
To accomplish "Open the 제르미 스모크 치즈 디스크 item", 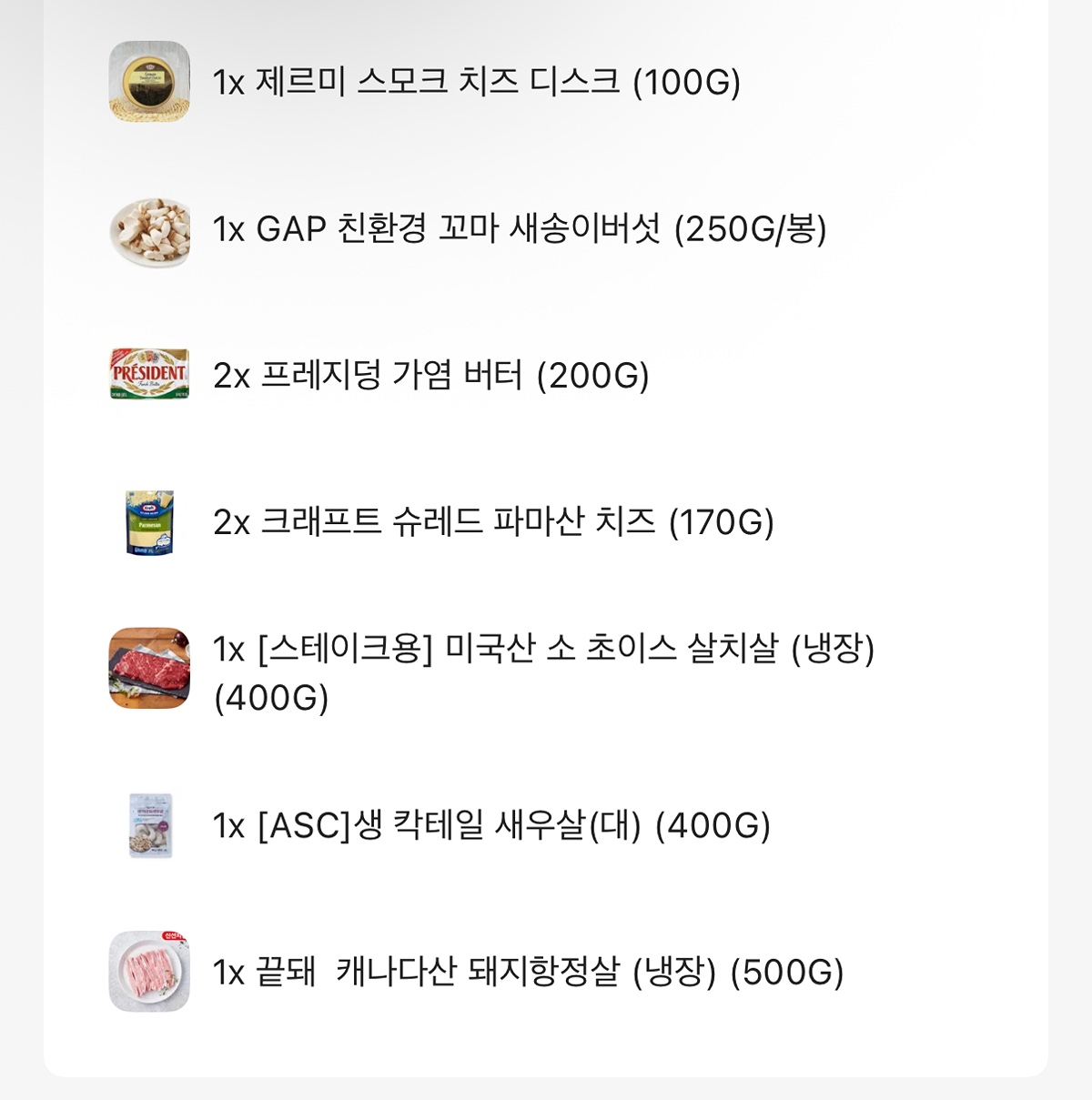I will pyautogui.click(x=476, y=82).
